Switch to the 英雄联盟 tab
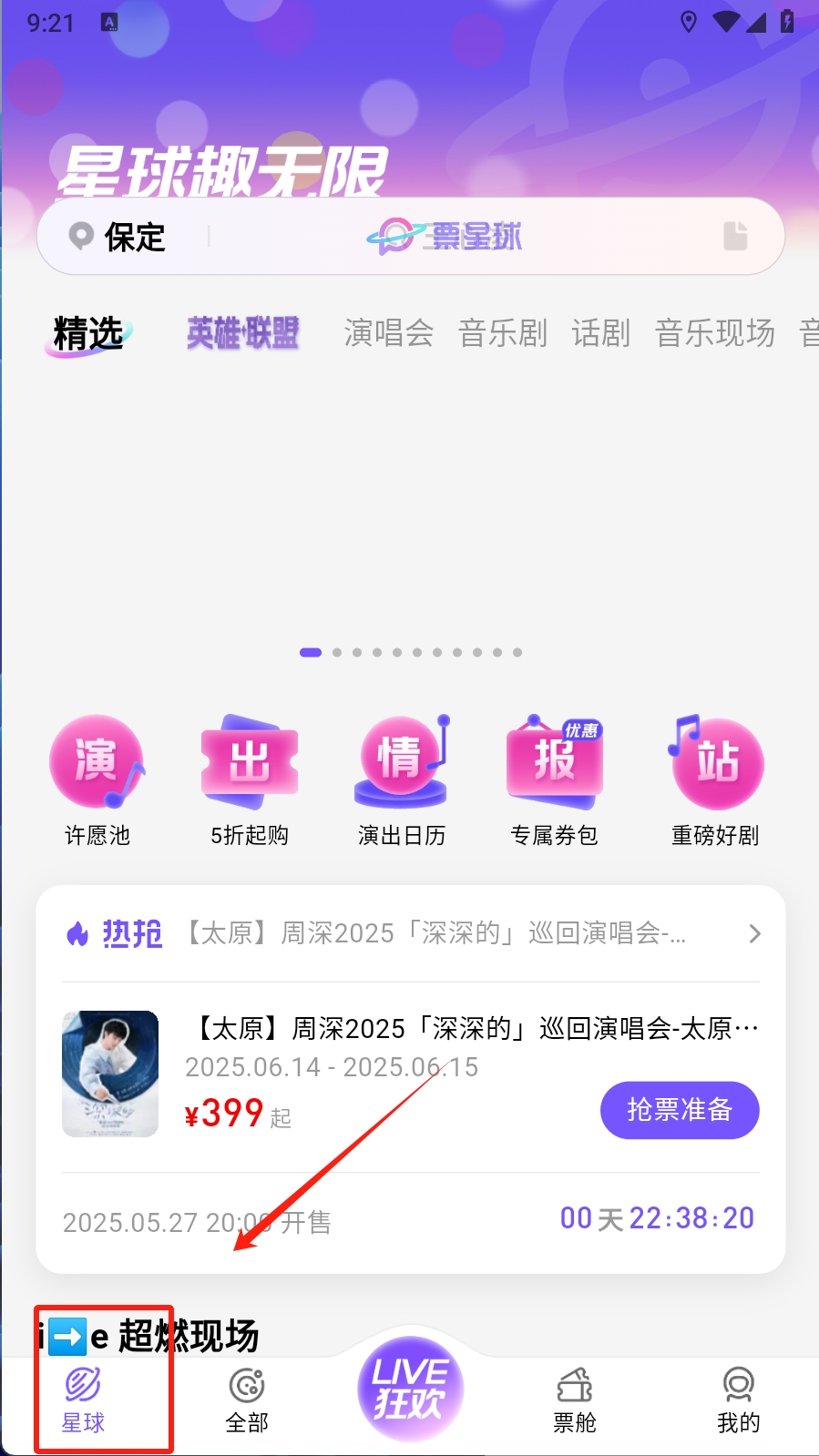Screen dimensions: 819x1456 pos(243,333)
